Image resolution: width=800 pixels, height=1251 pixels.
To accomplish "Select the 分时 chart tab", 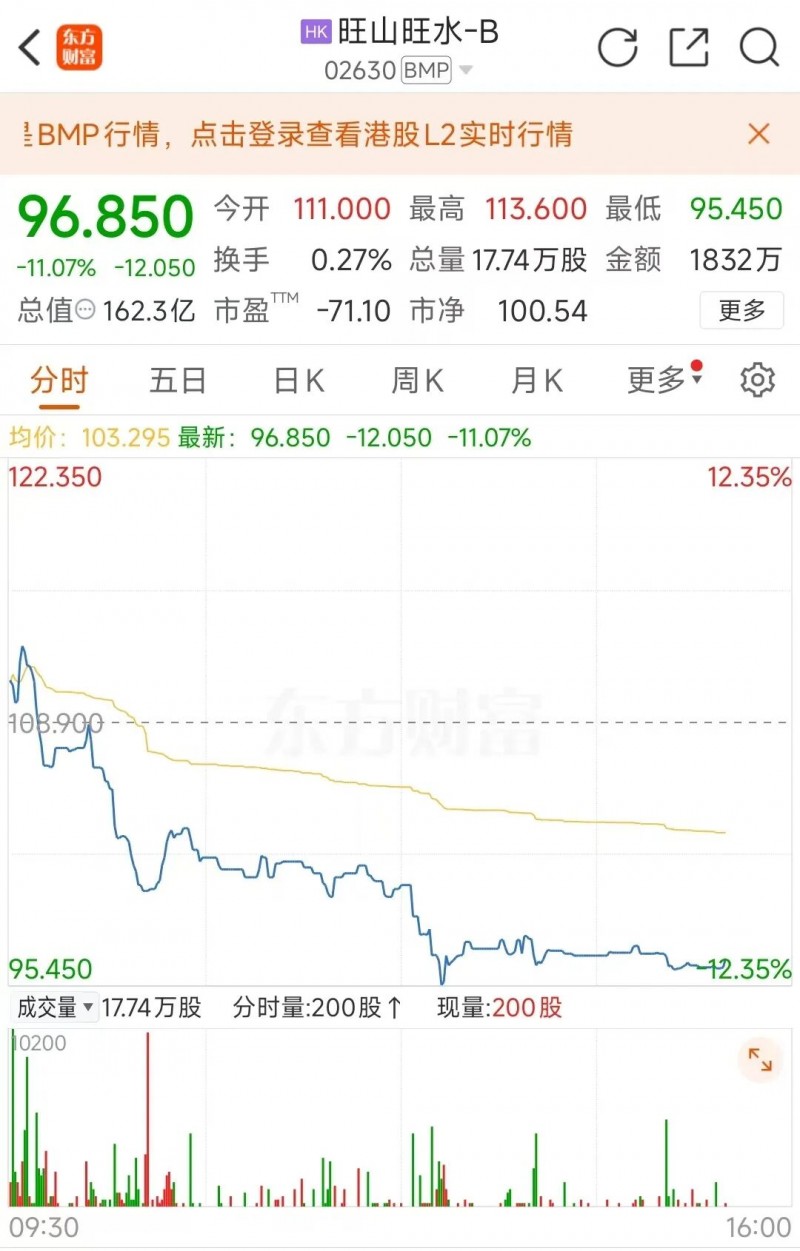I will tap(57, 380).
